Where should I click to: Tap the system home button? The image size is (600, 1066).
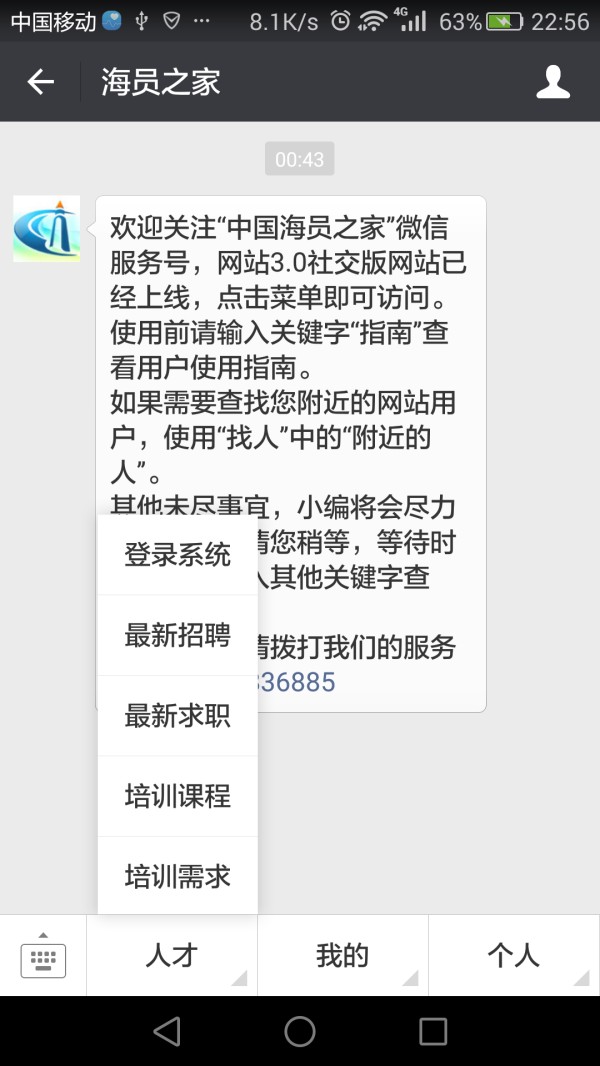[300, 1031]
